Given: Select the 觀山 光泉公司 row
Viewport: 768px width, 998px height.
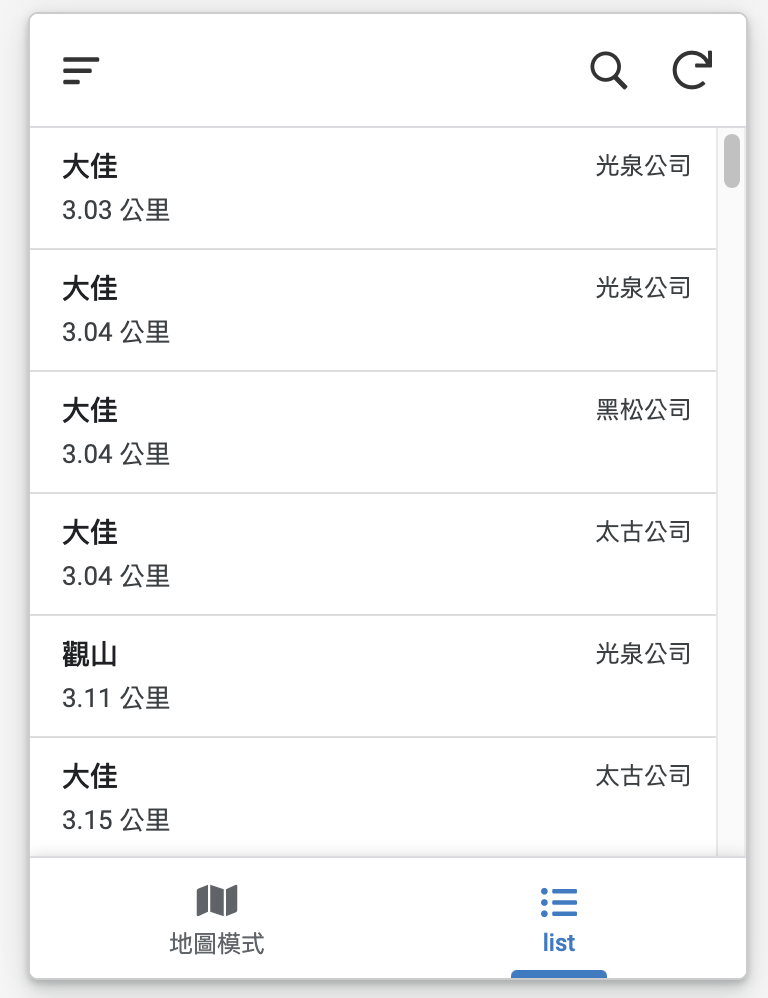Looking at the screenshot, I should point(373,676).
